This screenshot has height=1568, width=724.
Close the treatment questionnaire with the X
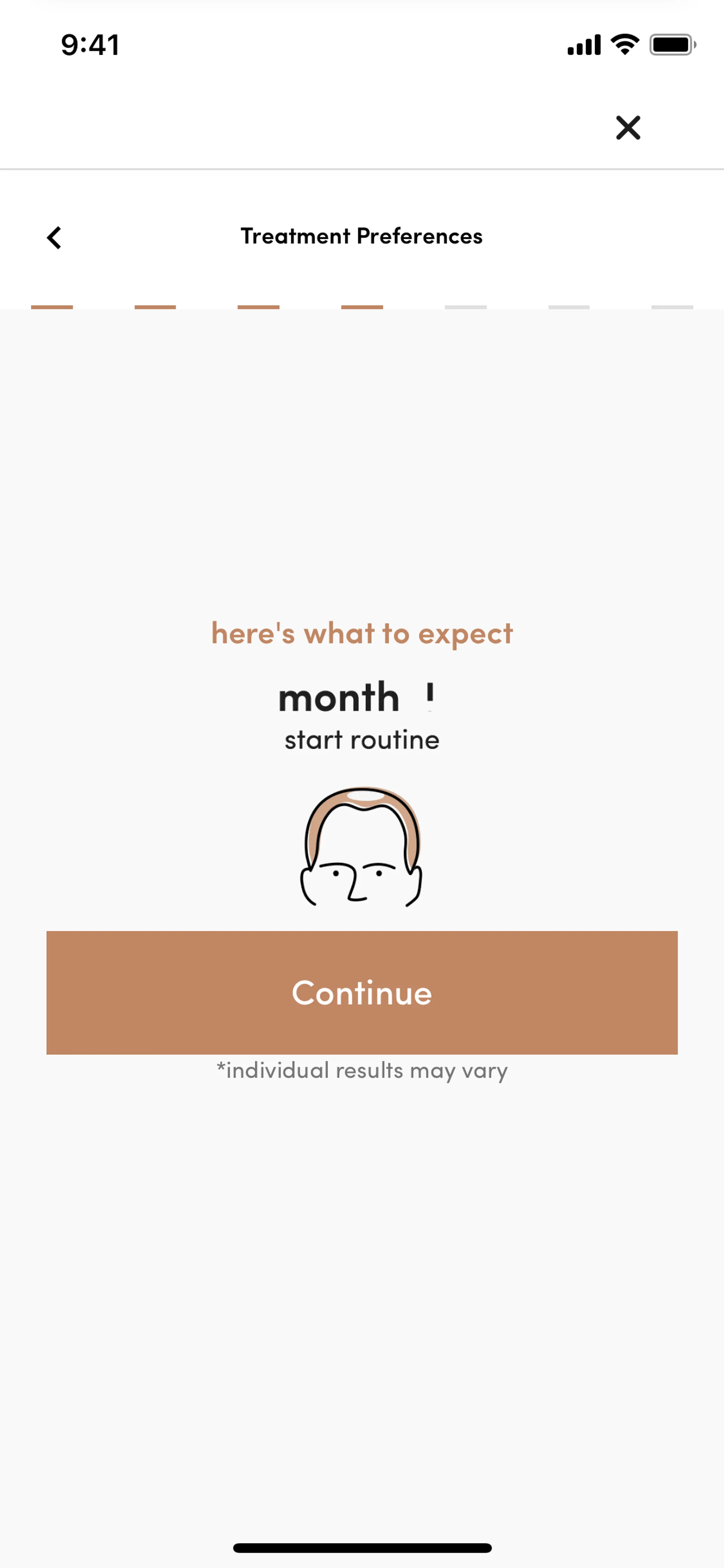point(628,128)
